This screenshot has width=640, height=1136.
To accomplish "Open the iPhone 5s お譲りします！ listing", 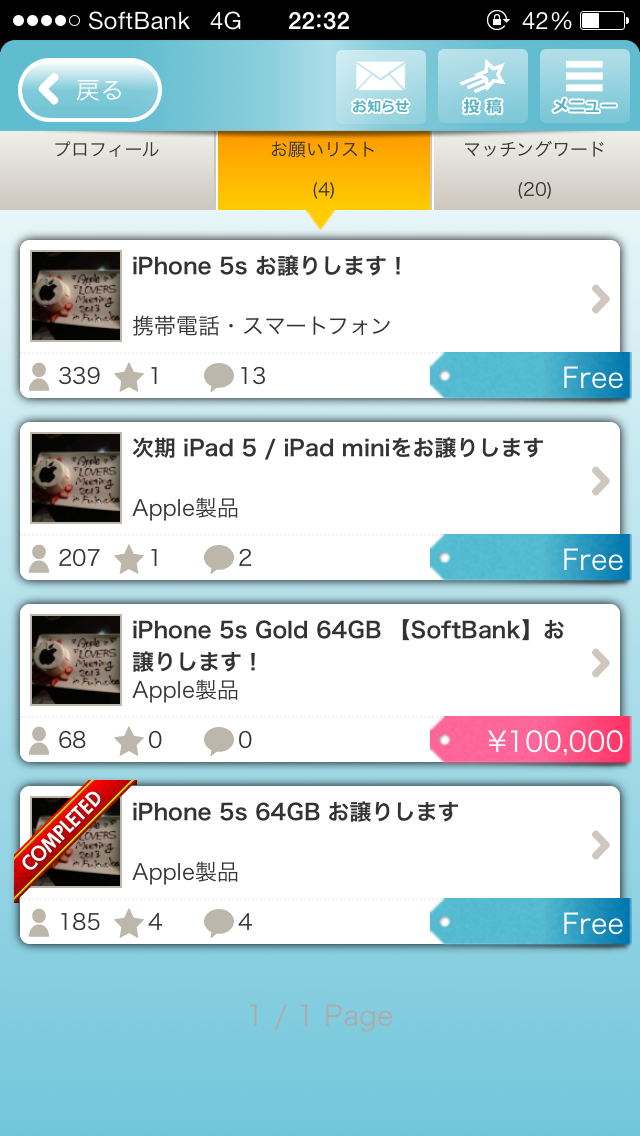I will pos(320,300).
